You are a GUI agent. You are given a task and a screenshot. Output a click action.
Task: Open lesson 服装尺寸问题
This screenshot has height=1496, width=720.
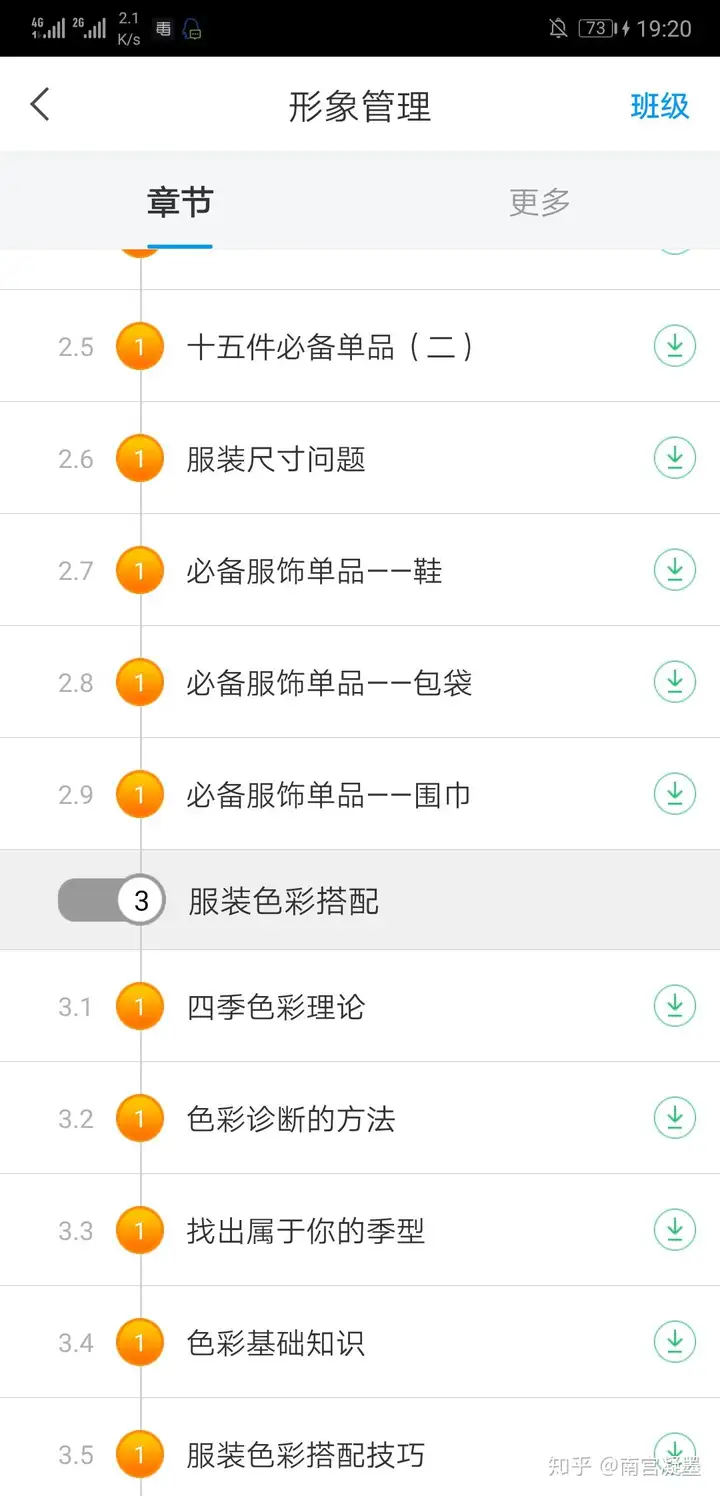click(x=360, y=458)
